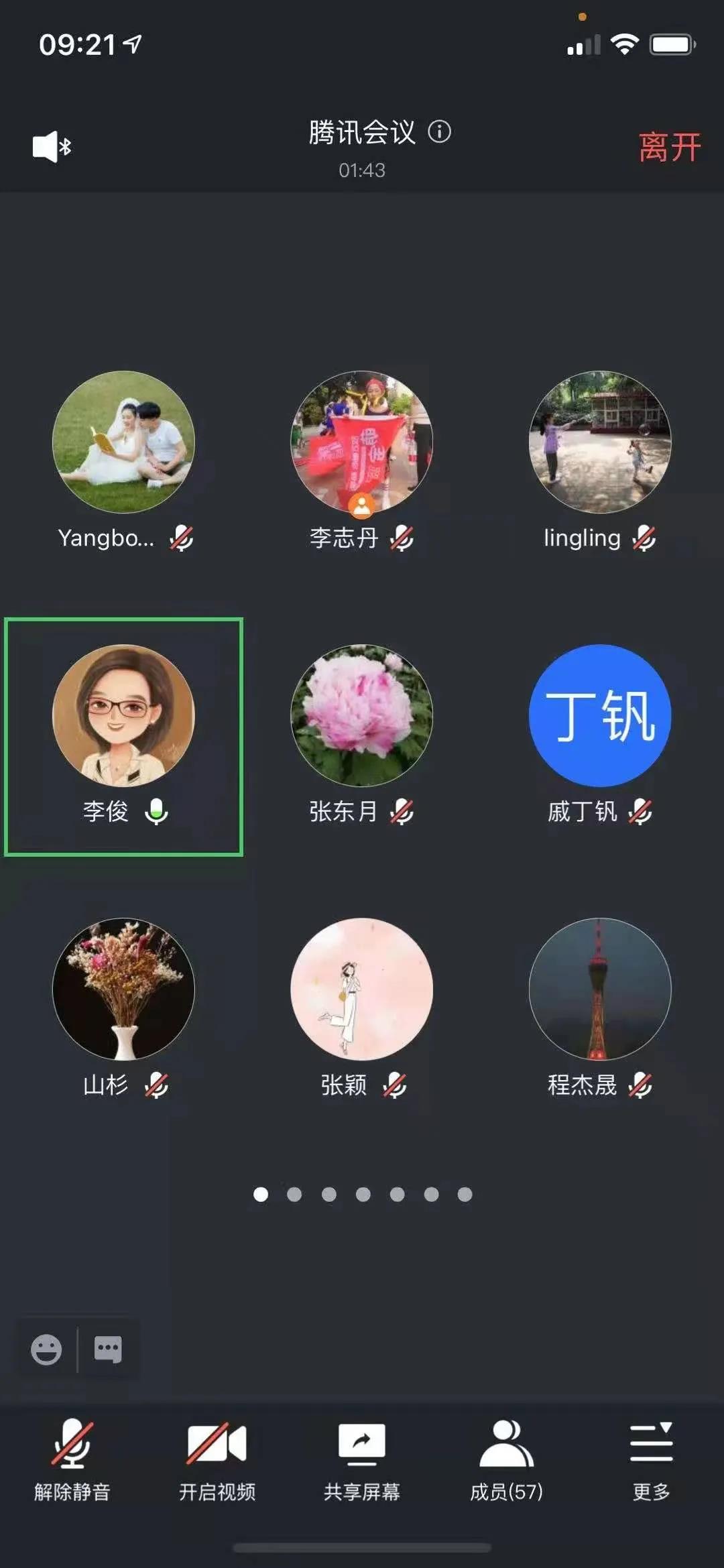The image size is (724, 1568).
Task: Select participant tile lingling
Action: click(600, 442)
